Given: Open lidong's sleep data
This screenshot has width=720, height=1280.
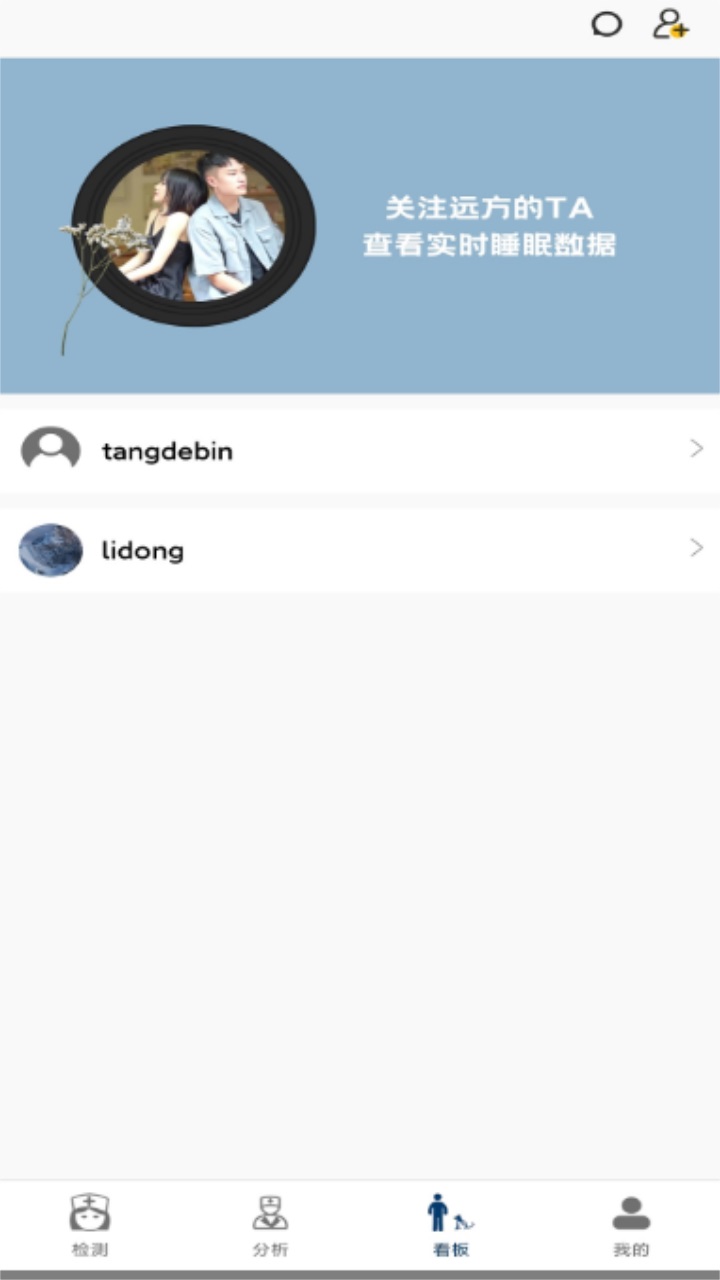Looking at the screenshot, I should click(x=360, y=550).
